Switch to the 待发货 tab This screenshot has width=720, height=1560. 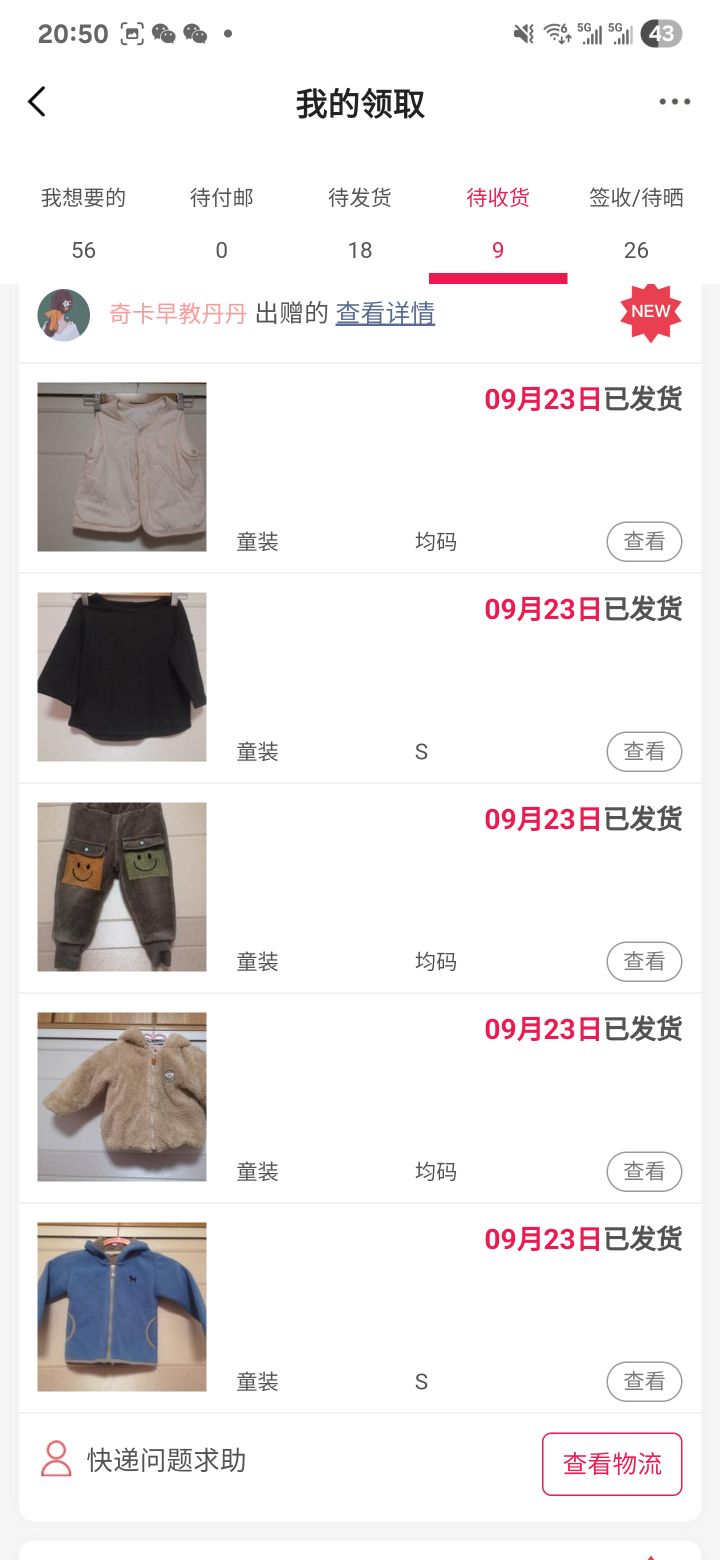359,222
